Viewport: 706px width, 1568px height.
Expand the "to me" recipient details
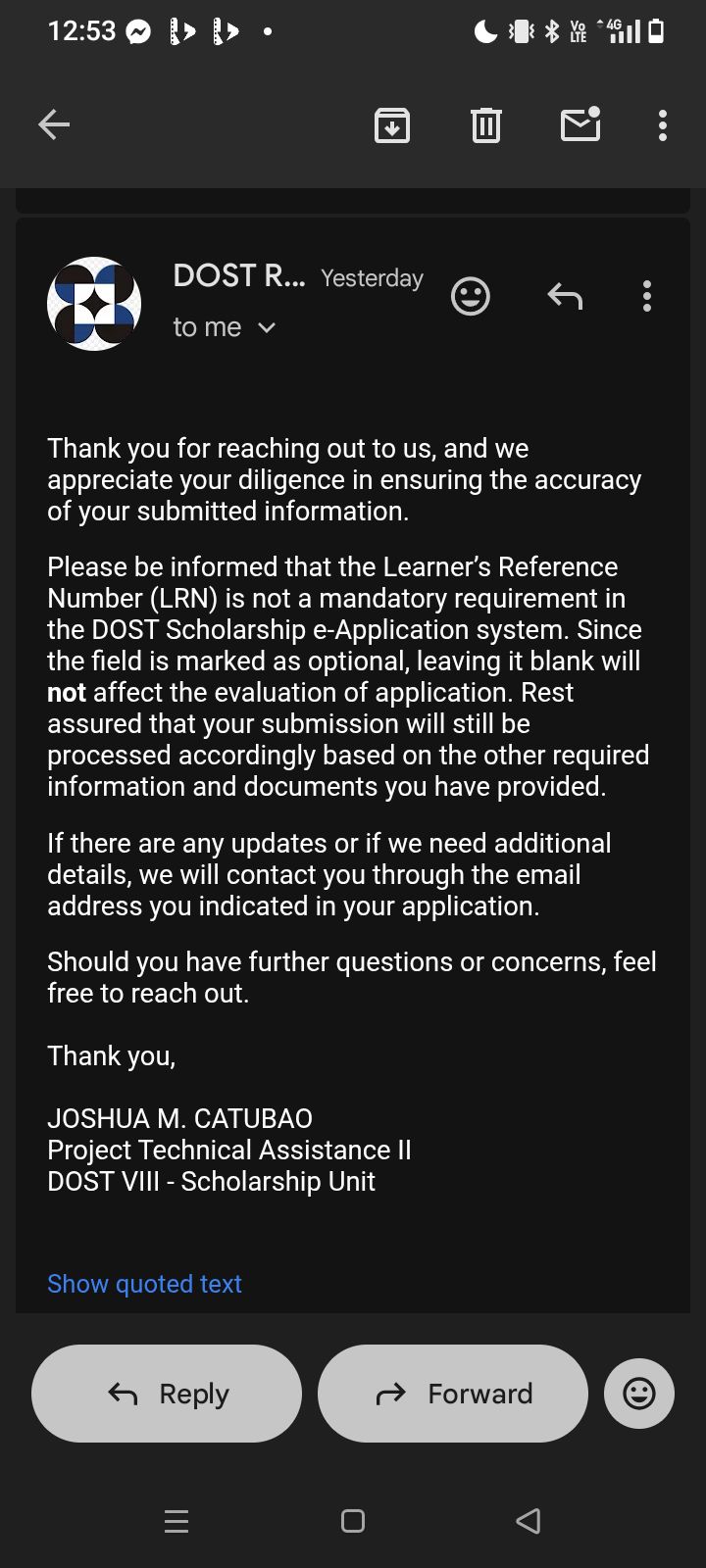point(225,327)
